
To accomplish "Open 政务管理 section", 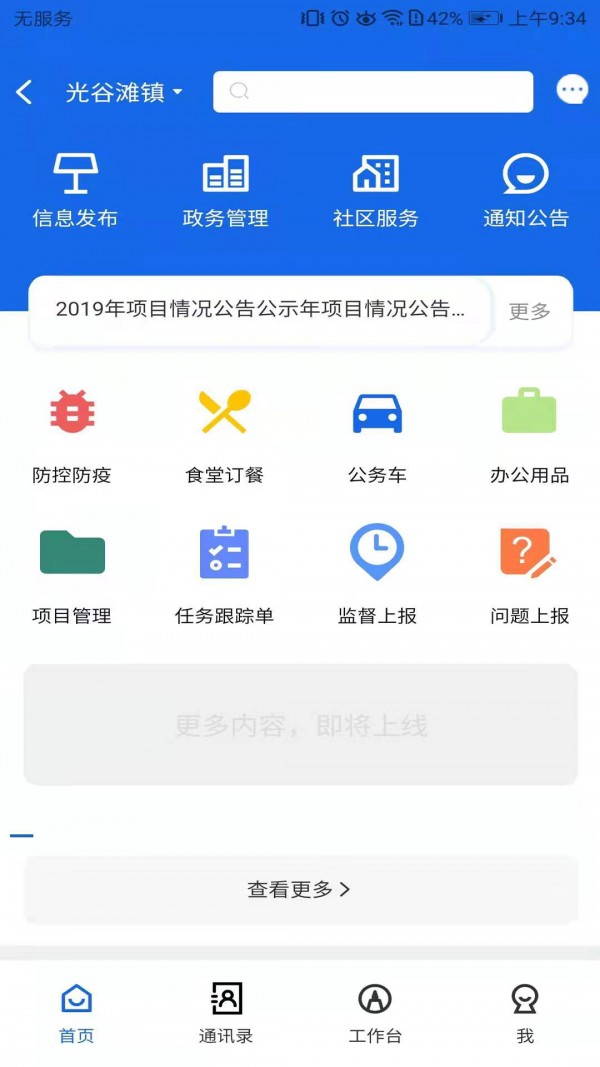I will (x=225, y=191).
